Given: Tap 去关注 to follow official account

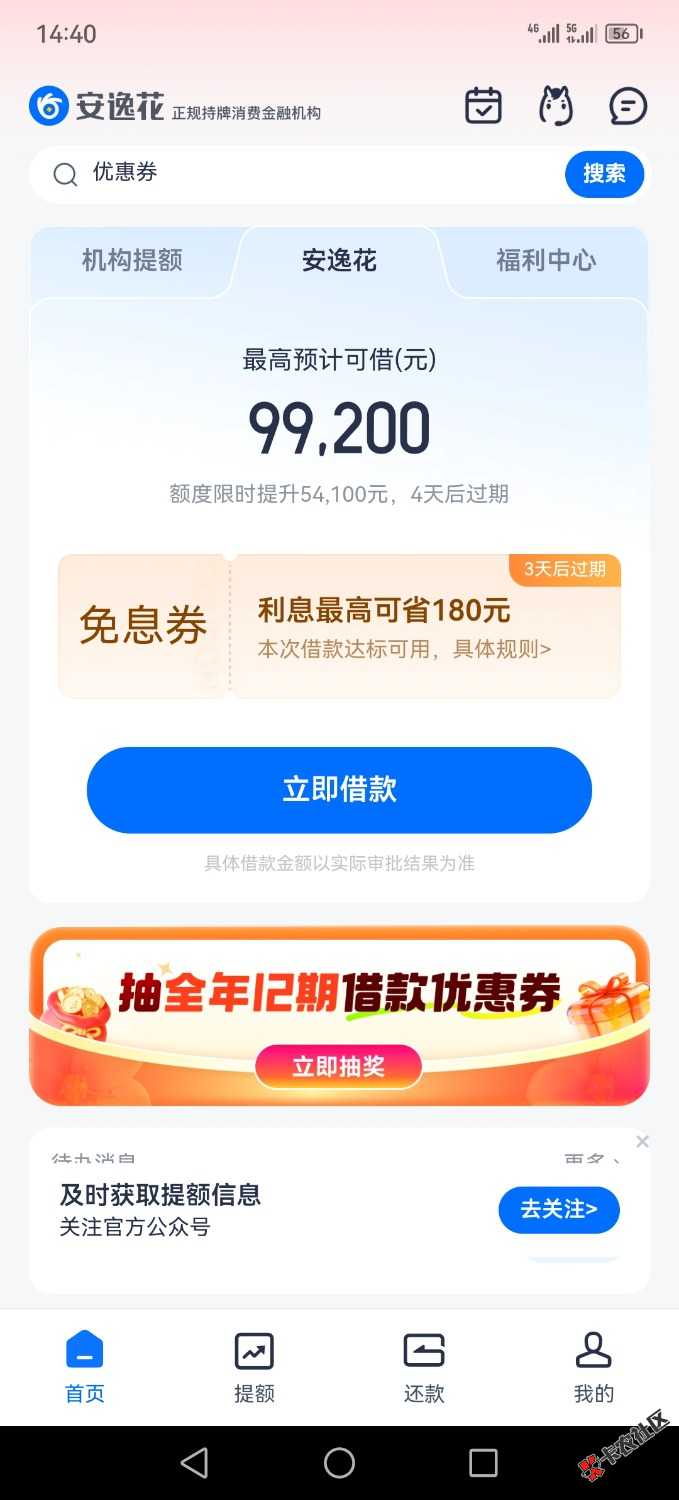Looking at the screenshot, I should (558, 1209).
